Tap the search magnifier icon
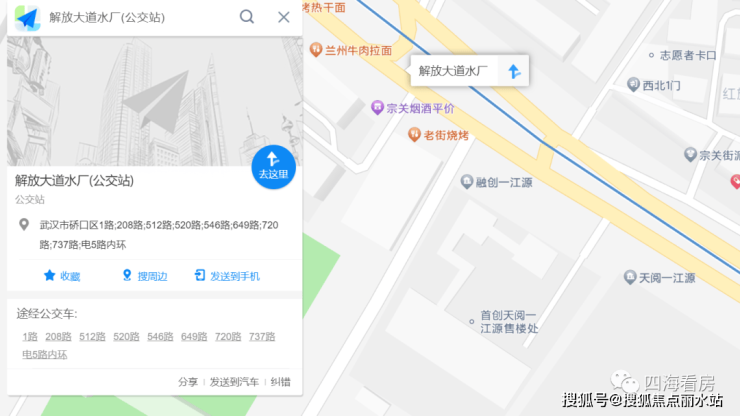This screenshot has width=740, height=416. pyautogui.click(x=247, y=17)
